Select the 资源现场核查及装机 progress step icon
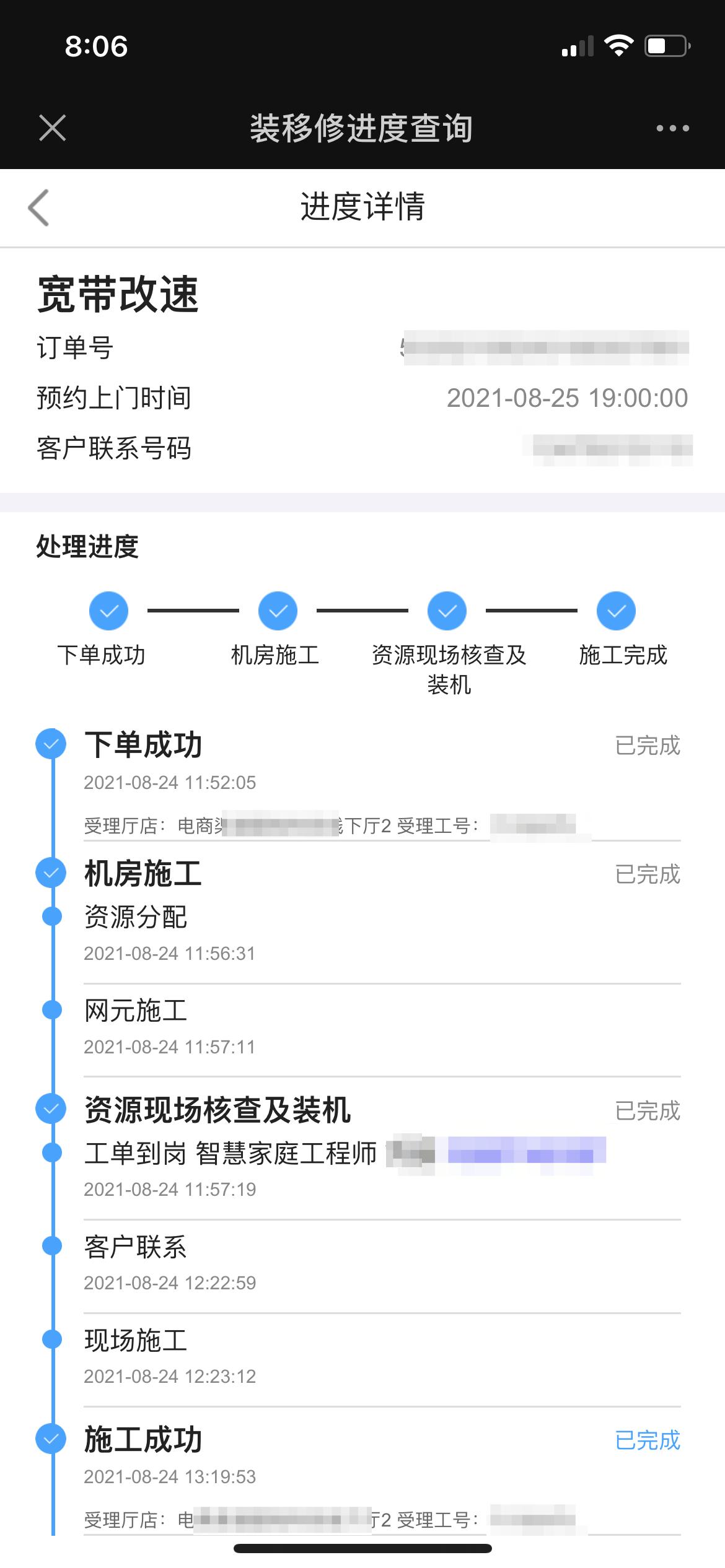Screen dimensions: 725x1568 click(x=446, y=610)
